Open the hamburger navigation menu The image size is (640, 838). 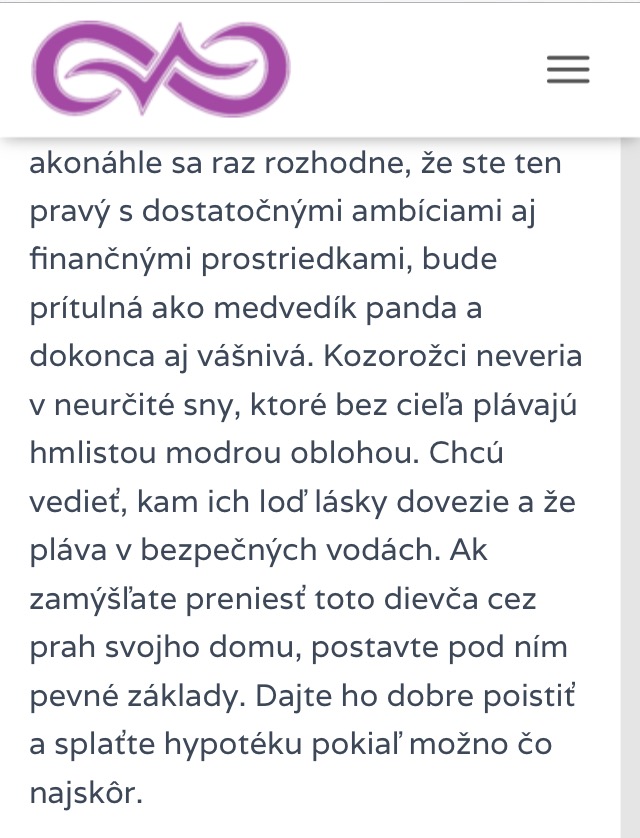coord(568,69)
